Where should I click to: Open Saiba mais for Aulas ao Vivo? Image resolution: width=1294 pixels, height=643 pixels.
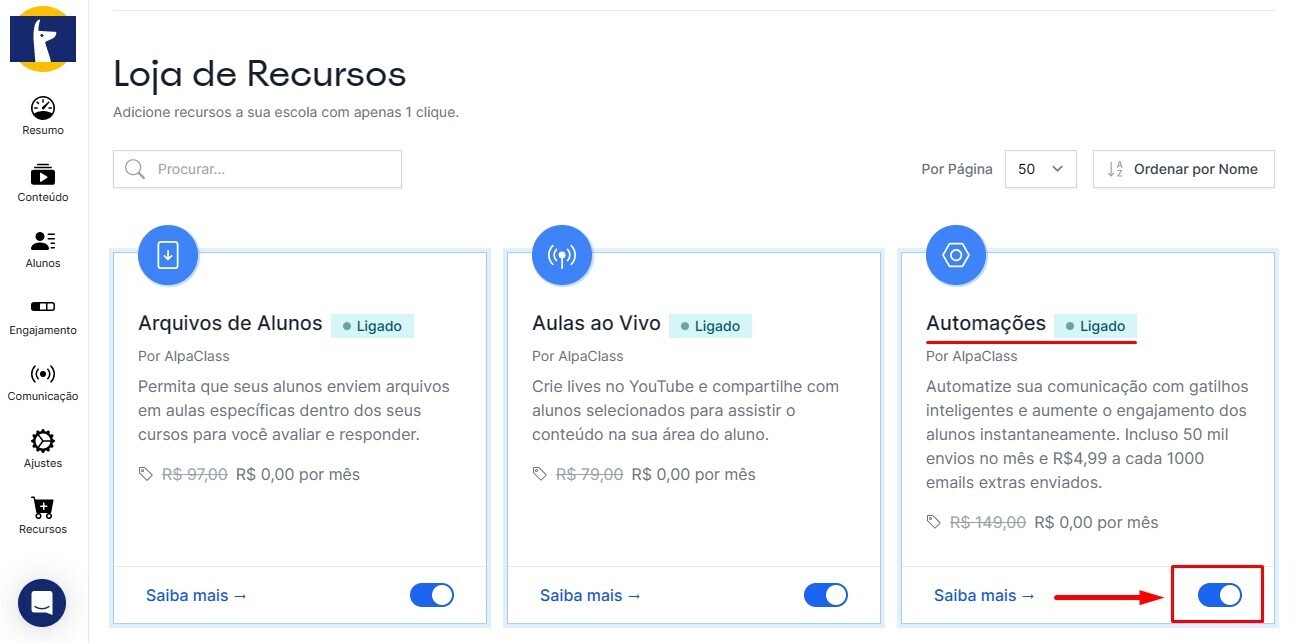tap(590, 595)
